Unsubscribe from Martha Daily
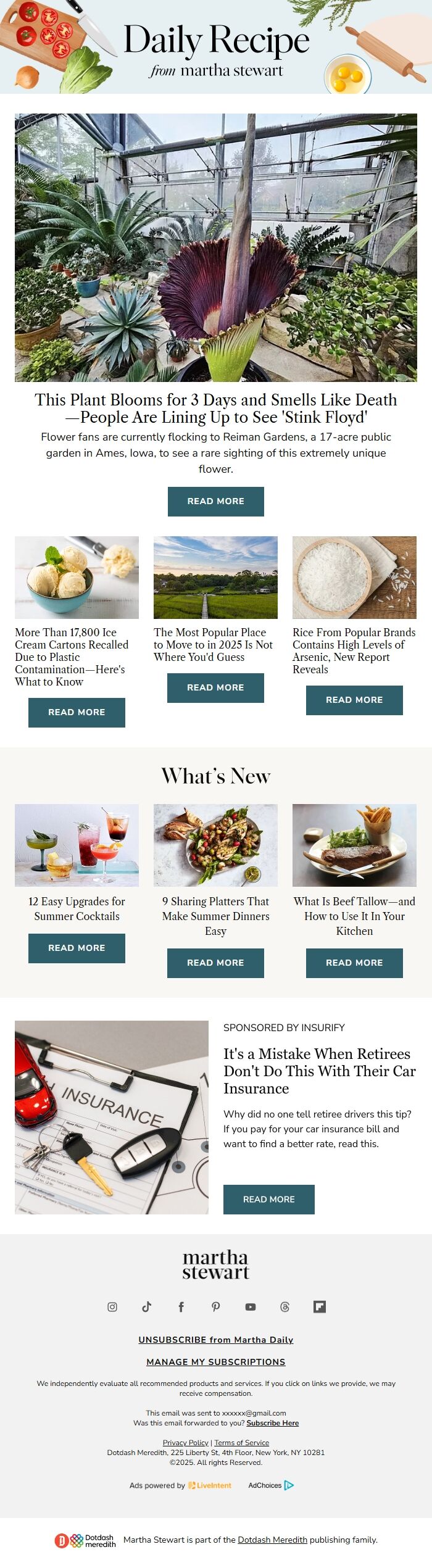This screenshot has width=432, height=1568. tap(215, 1340)
